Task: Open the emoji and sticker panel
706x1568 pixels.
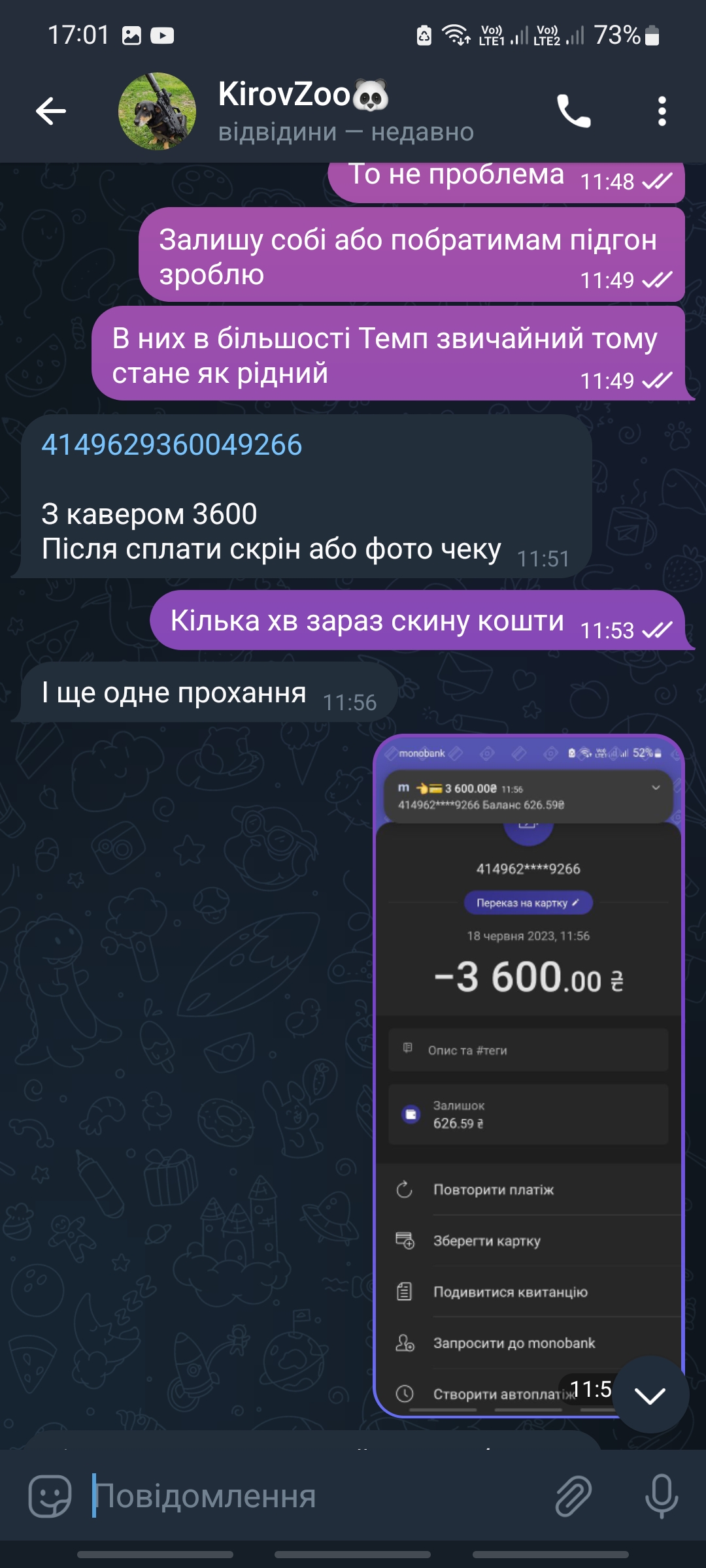Action: (x=50, y=1495)
